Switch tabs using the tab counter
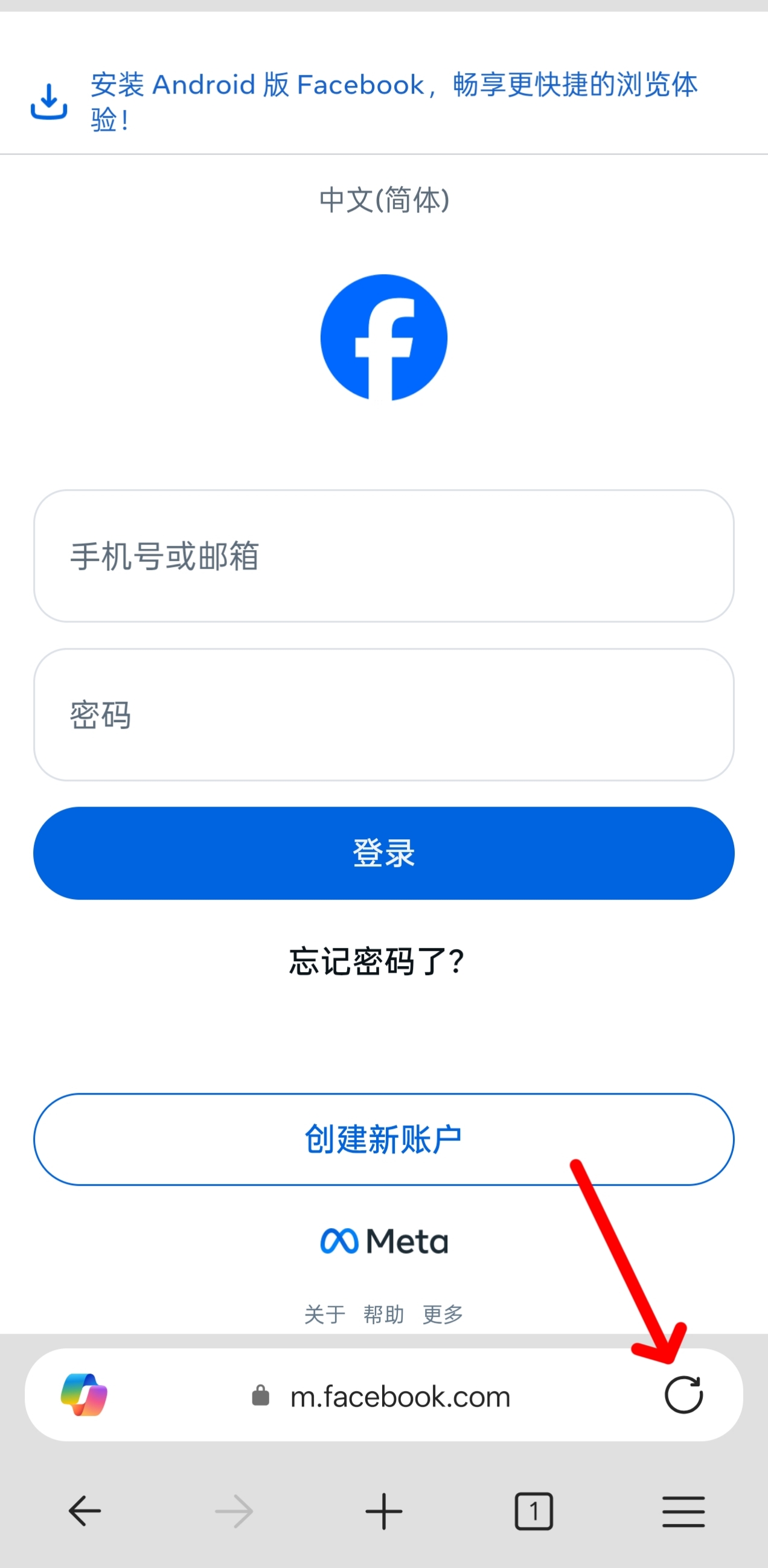768x1568 pixels. click(x=534, y=1511)
